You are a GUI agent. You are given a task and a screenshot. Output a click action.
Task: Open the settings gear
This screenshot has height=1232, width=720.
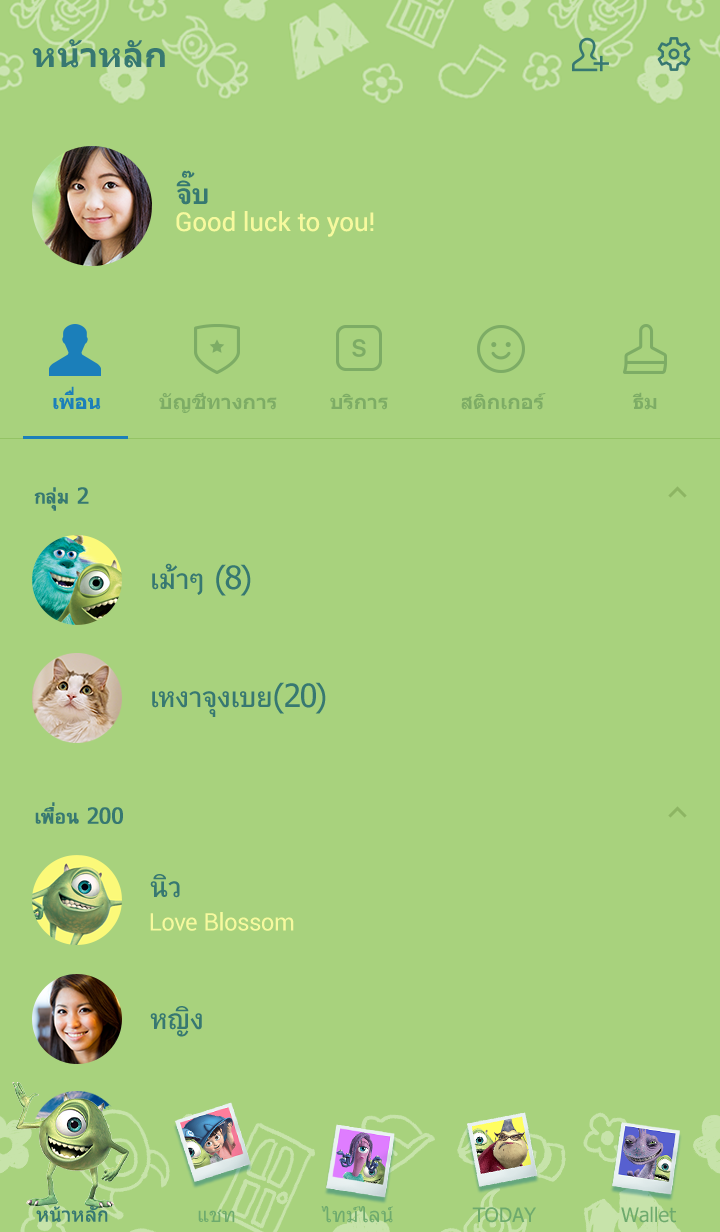(673, 55)
